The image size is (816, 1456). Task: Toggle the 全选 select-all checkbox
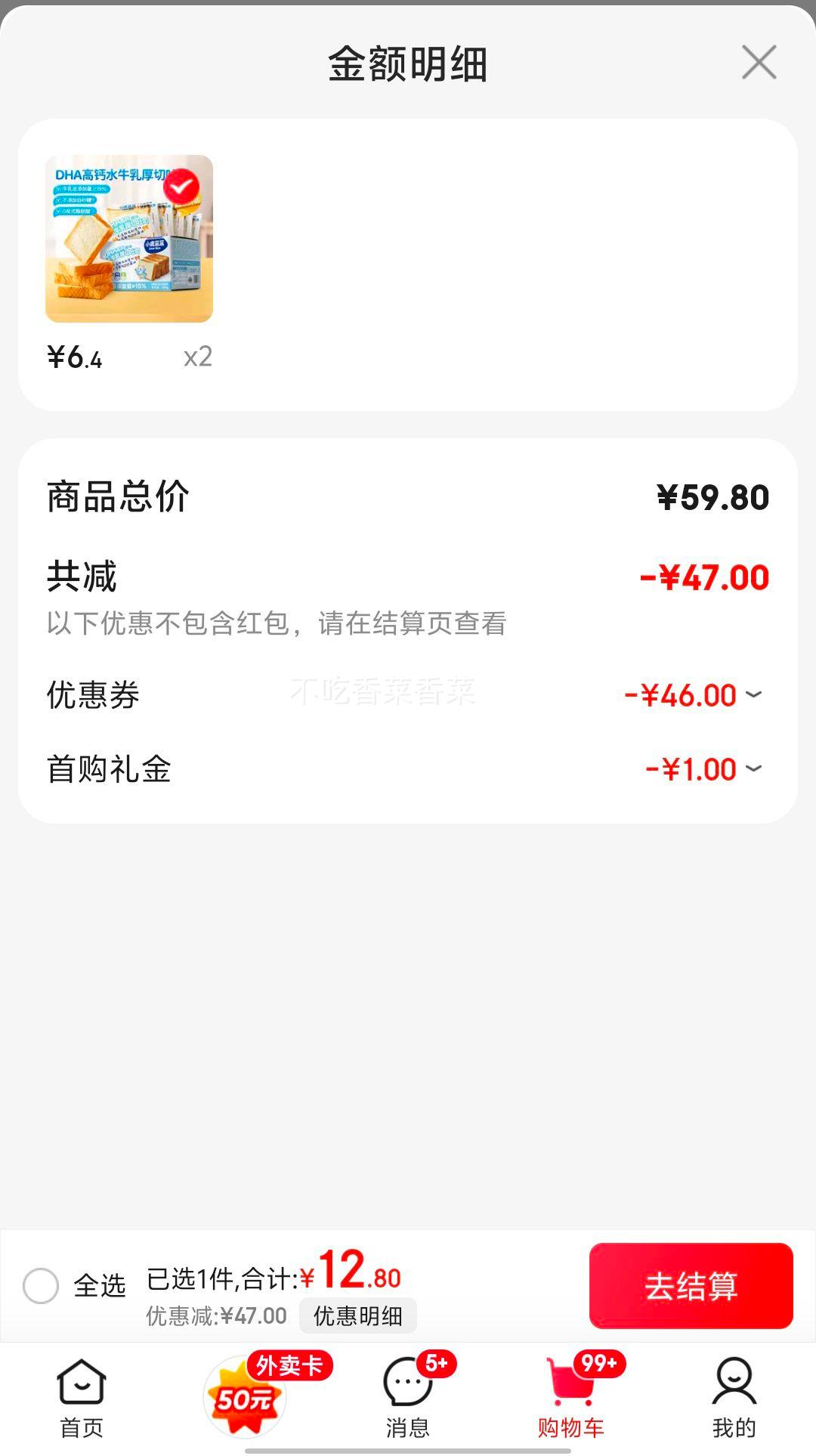click(41, 1286)
